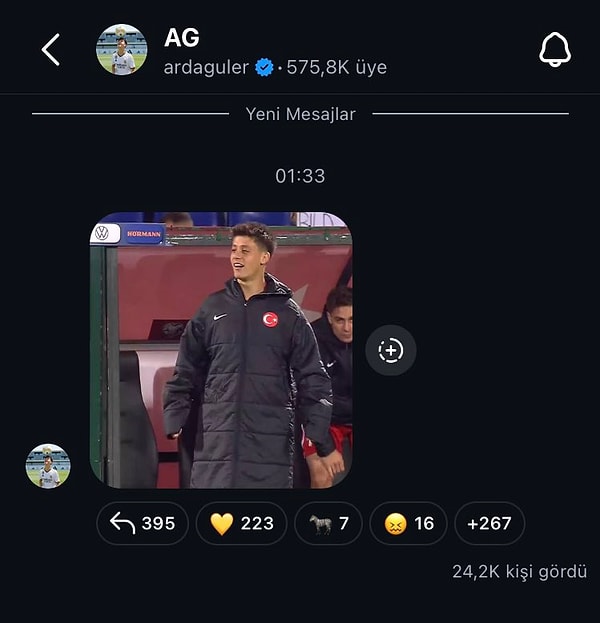React with the frustrated face emoji (16)
Image resolution: width=600 pixels, height=623 pixels.
(408, 523)
